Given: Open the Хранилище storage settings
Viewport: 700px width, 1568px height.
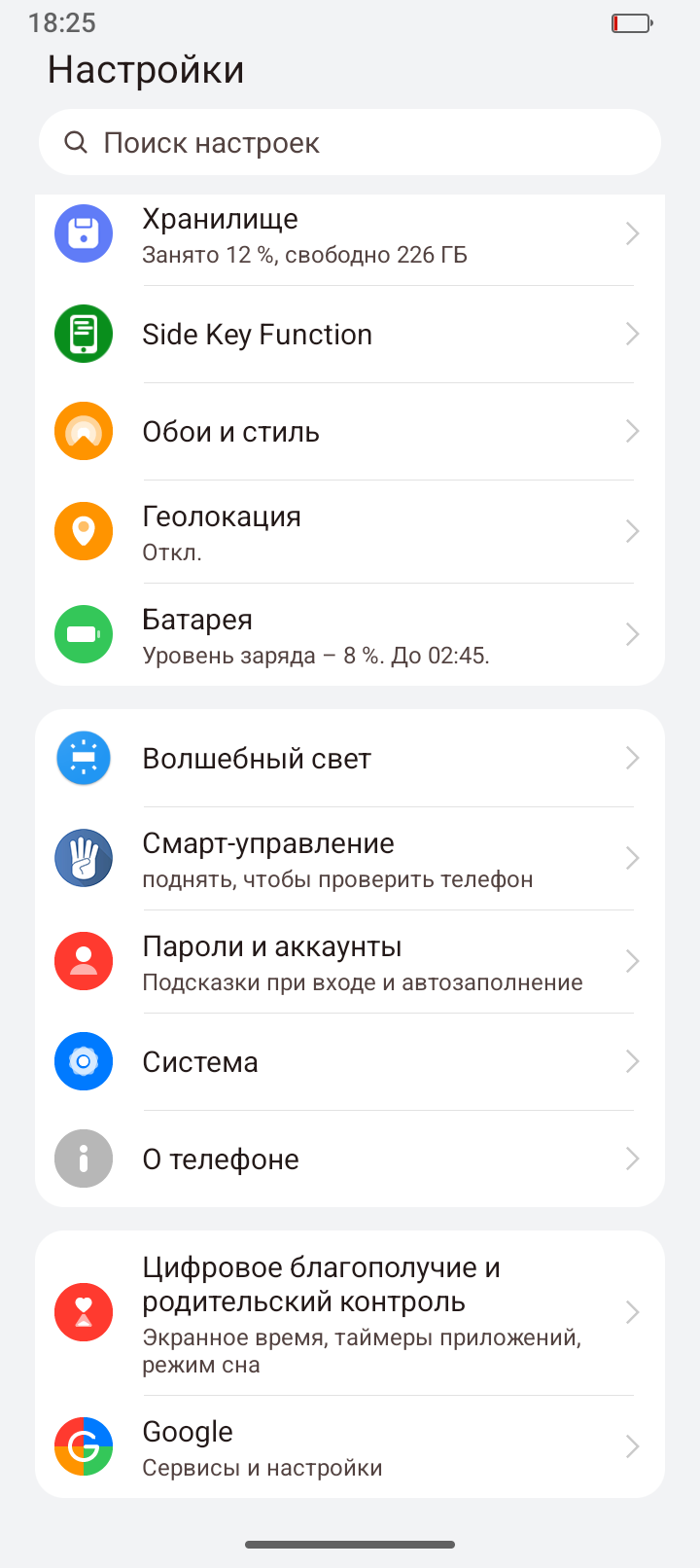Looking at the screenshot, I should tap(350, 235).
